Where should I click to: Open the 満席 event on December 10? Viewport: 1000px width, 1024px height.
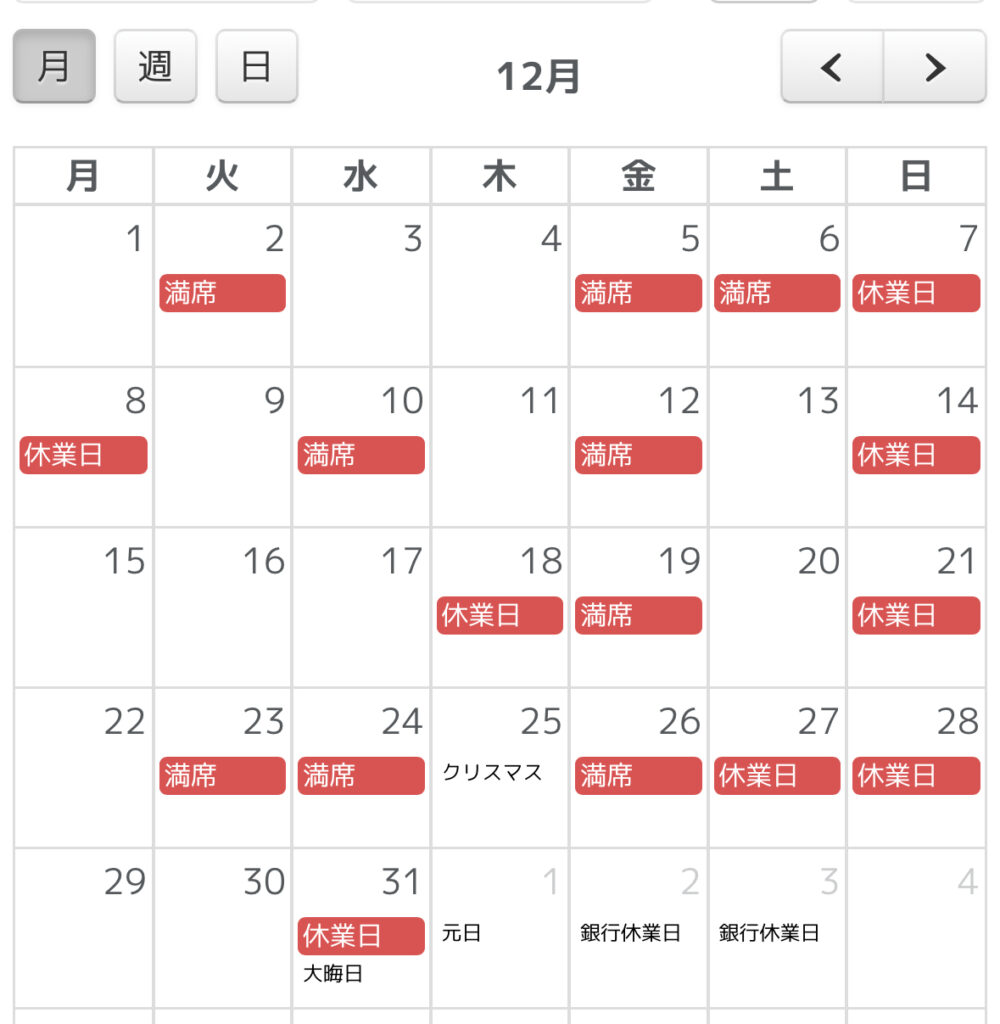361,455
